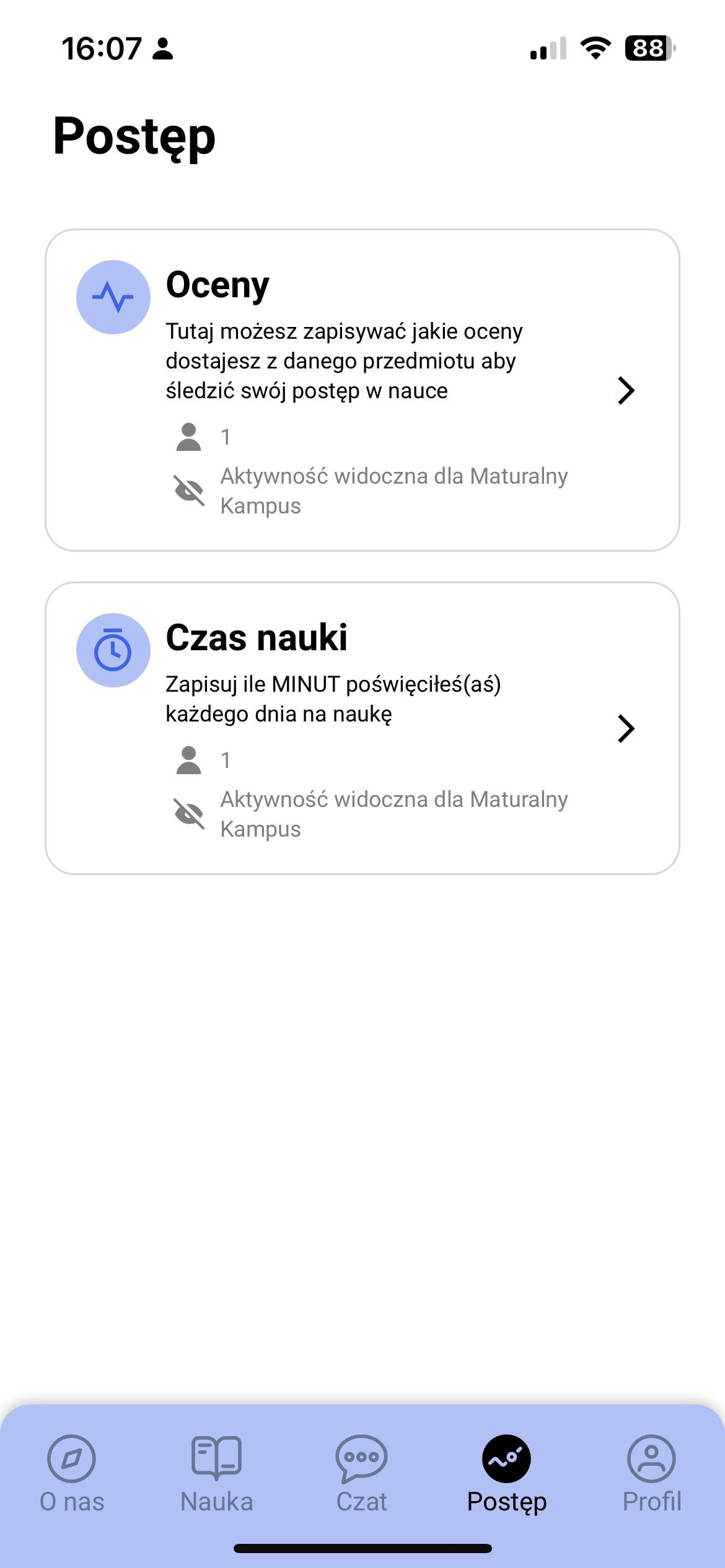725x1568 pixels.
Task: Open the Oceny card
Action: click(x=362, y=390)
